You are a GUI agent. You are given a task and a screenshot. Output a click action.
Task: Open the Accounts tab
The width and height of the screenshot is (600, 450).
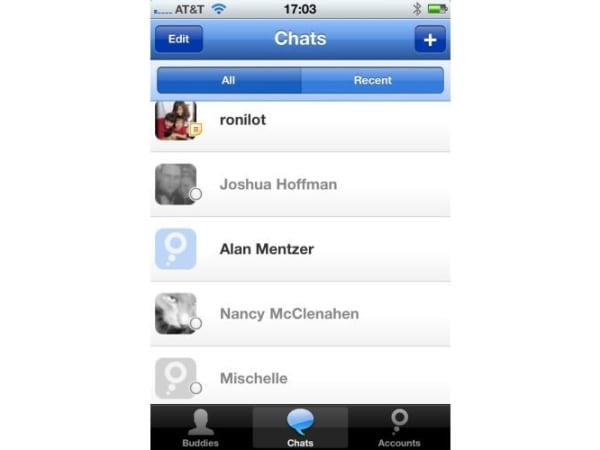point(399,428)
